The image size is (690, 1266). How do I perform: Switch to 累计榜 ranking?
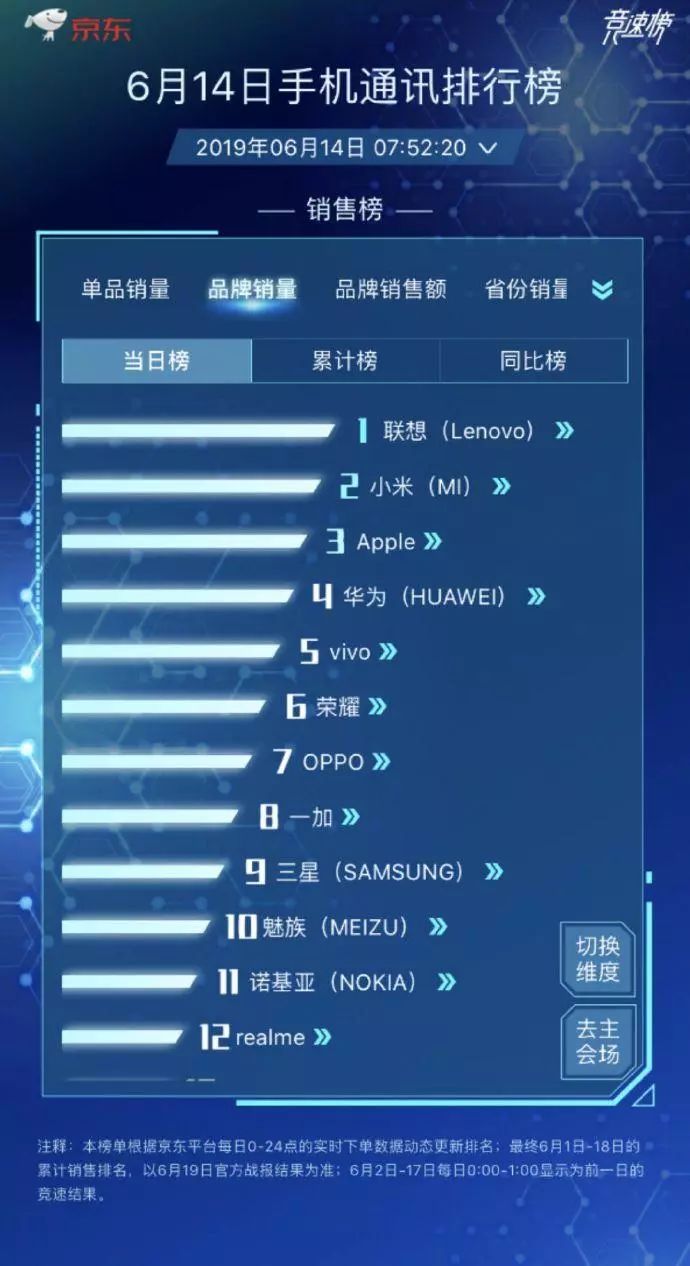pyautogui.click(x=345, y=361)
